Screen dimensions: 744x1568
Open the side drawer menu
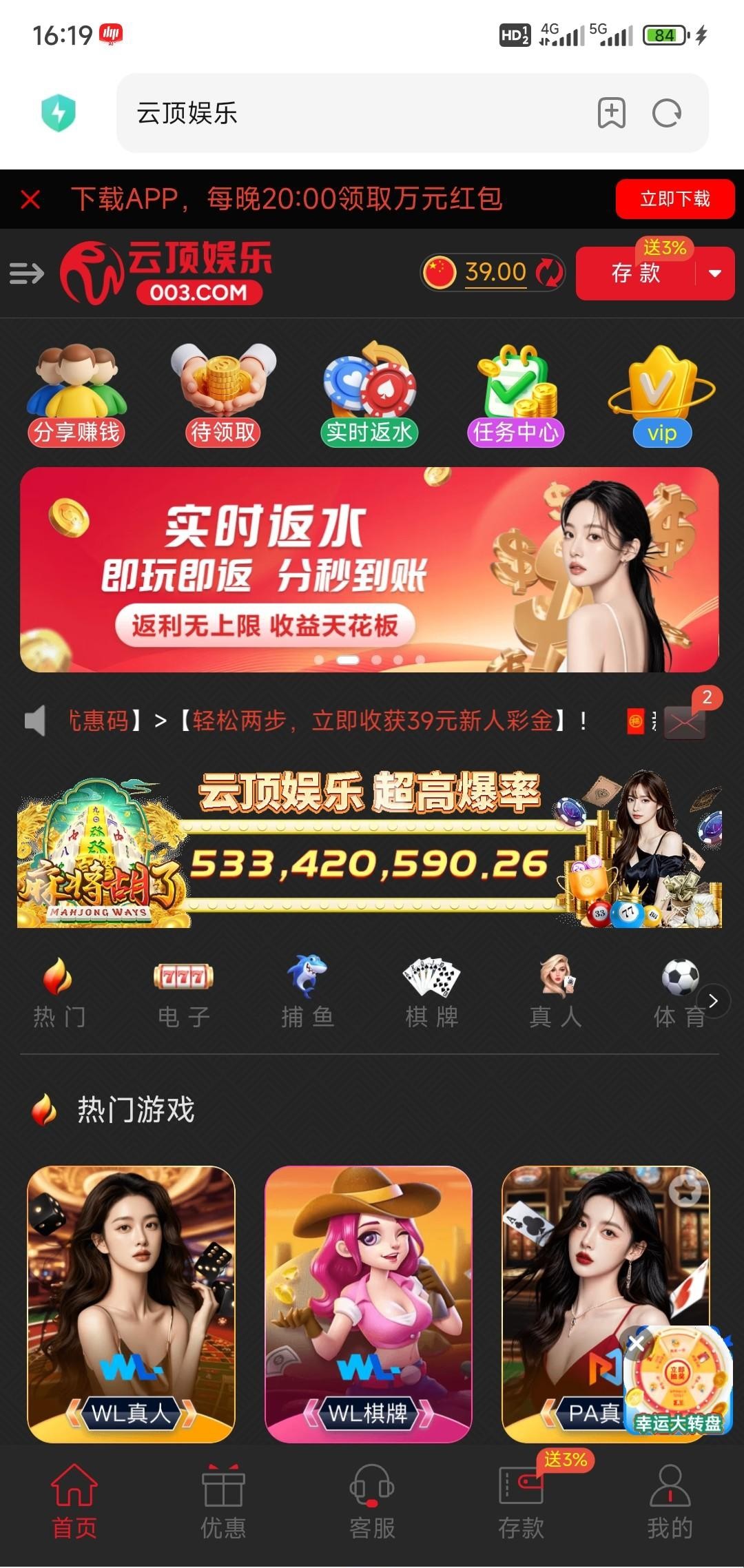(26, 274)
